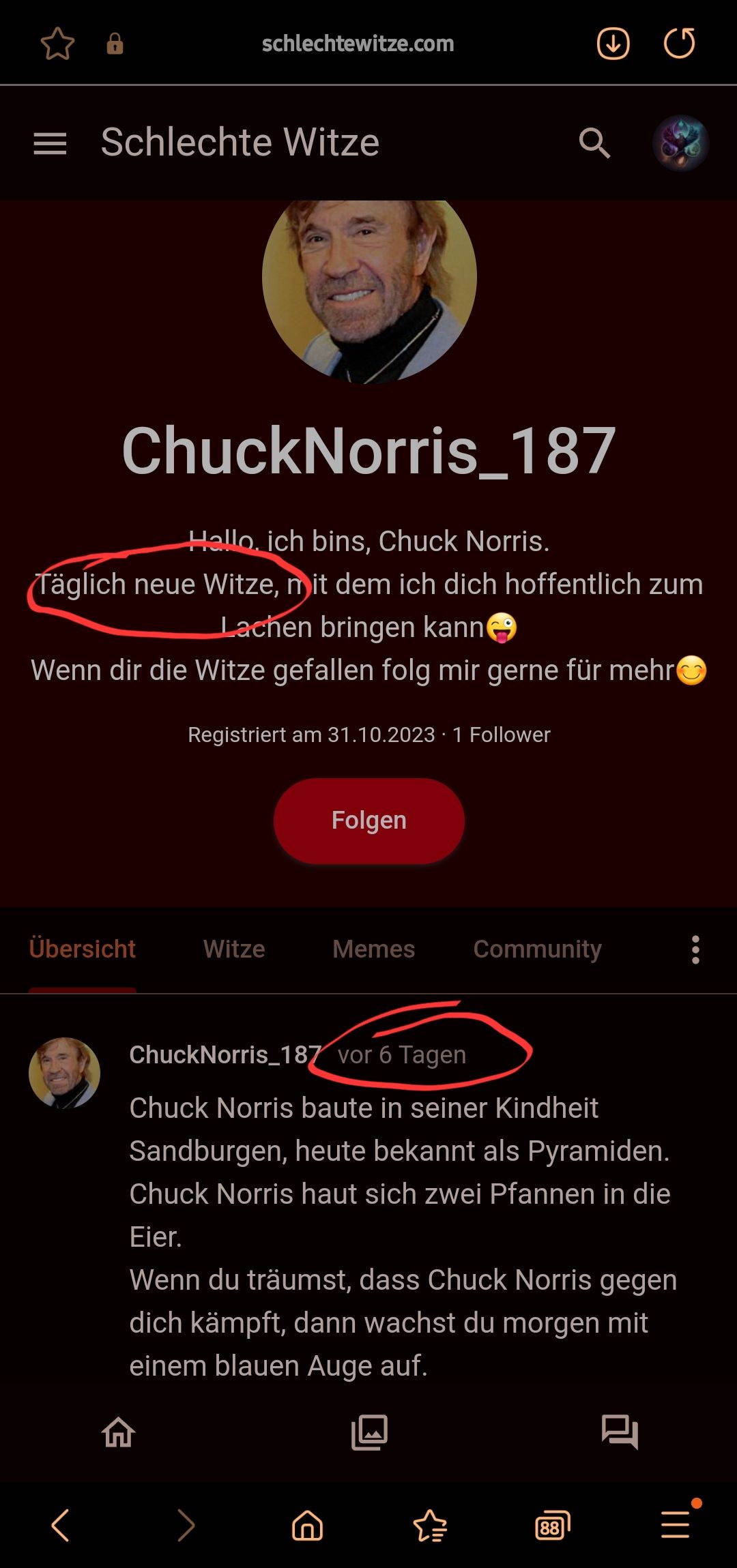This screenshot has height=1568, width=737.
Task: Go to the site home feed
Action: click(119, 1432)
